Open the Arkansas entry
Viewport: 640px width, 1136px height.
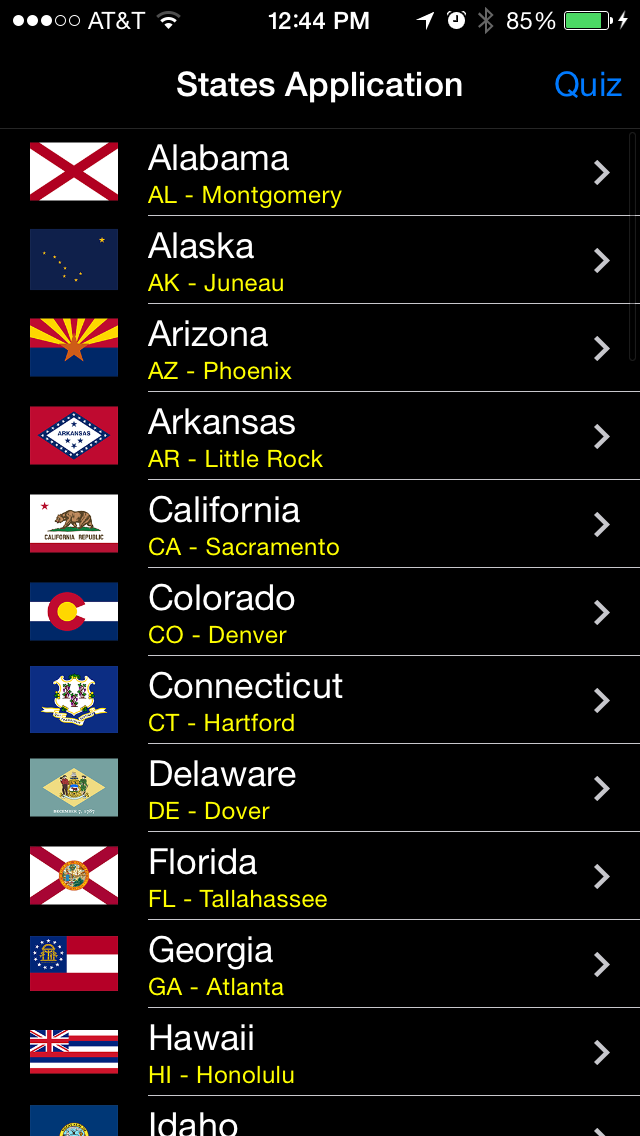point(320,436)
